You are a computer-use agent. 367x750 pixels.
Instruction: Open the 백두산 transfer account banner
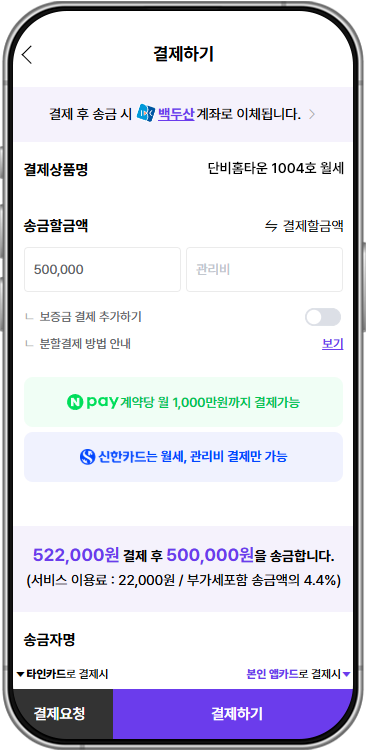tap(183, 114)
